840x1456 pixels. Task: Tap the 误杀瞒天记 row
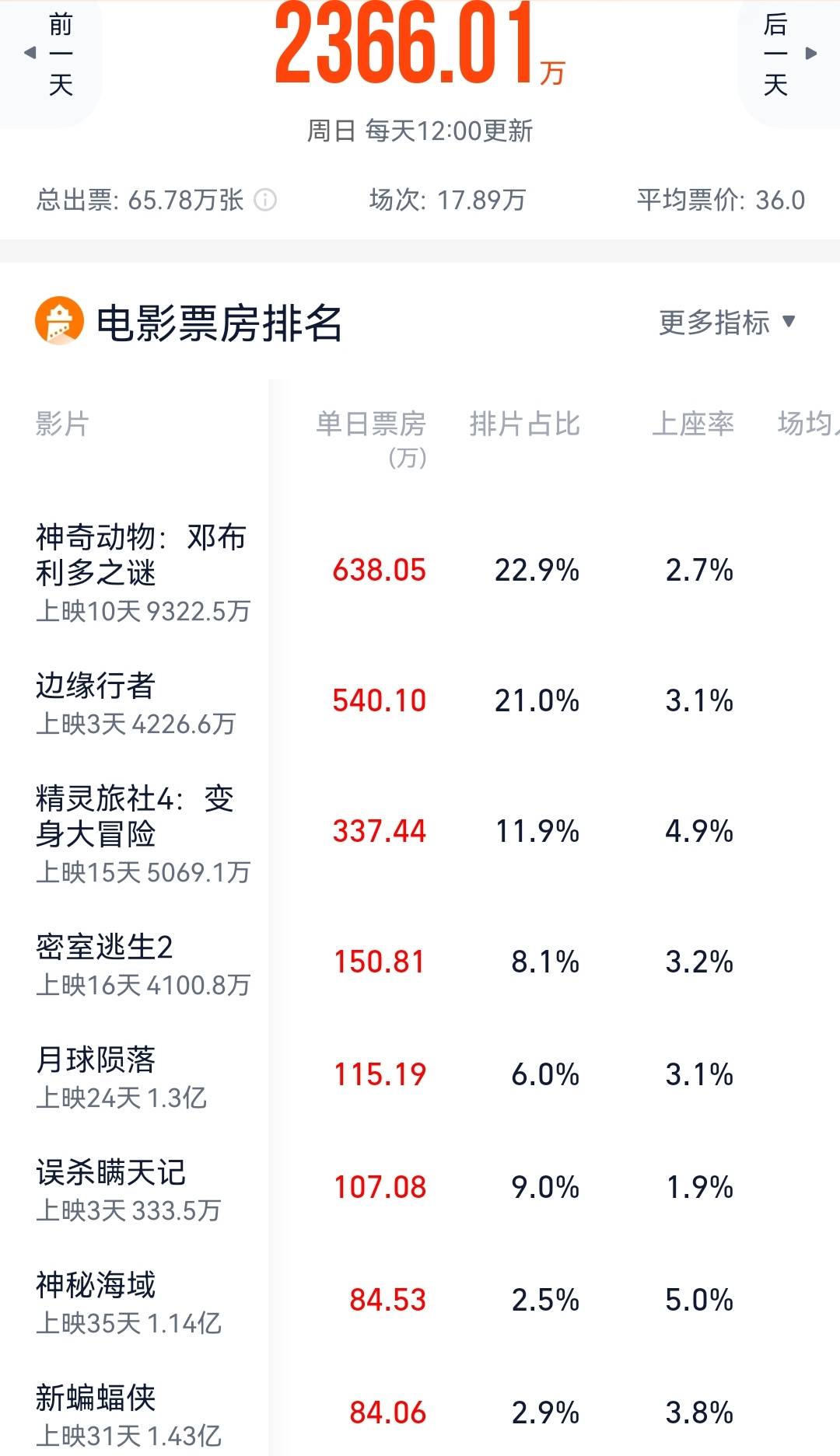click(420, 1189)
